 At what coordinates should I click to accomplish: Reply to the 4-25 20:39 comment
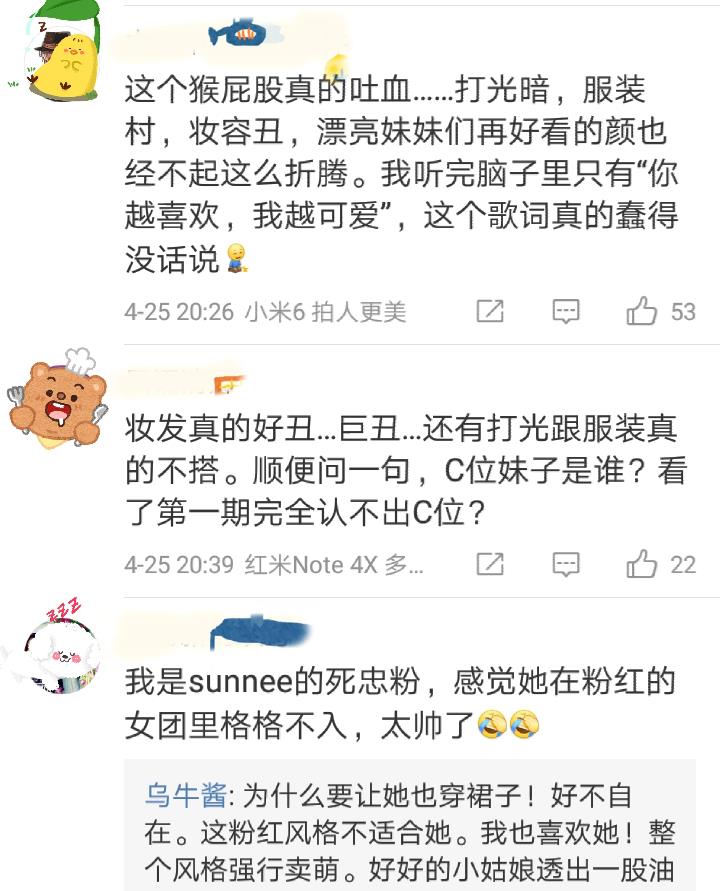pyautogui.click(x=567, y=565)
